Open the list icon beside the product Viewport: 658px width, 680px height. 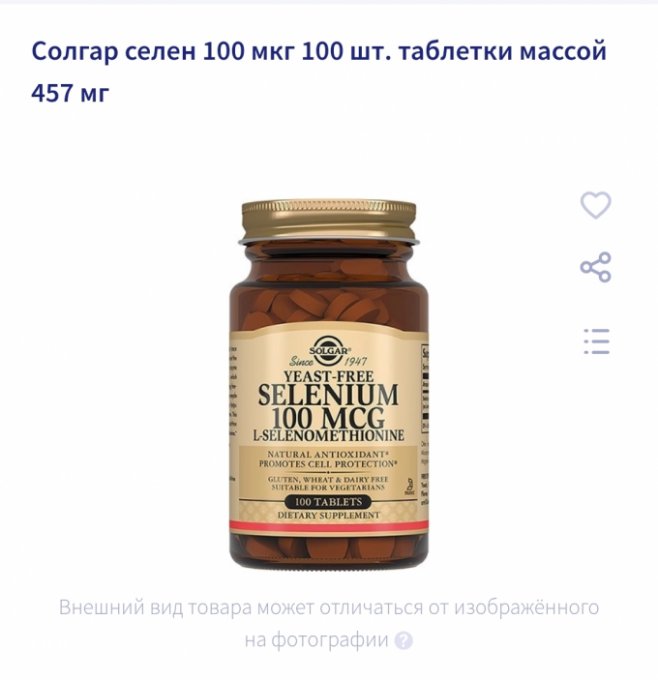pyautogui.click(x=596, y=341)
